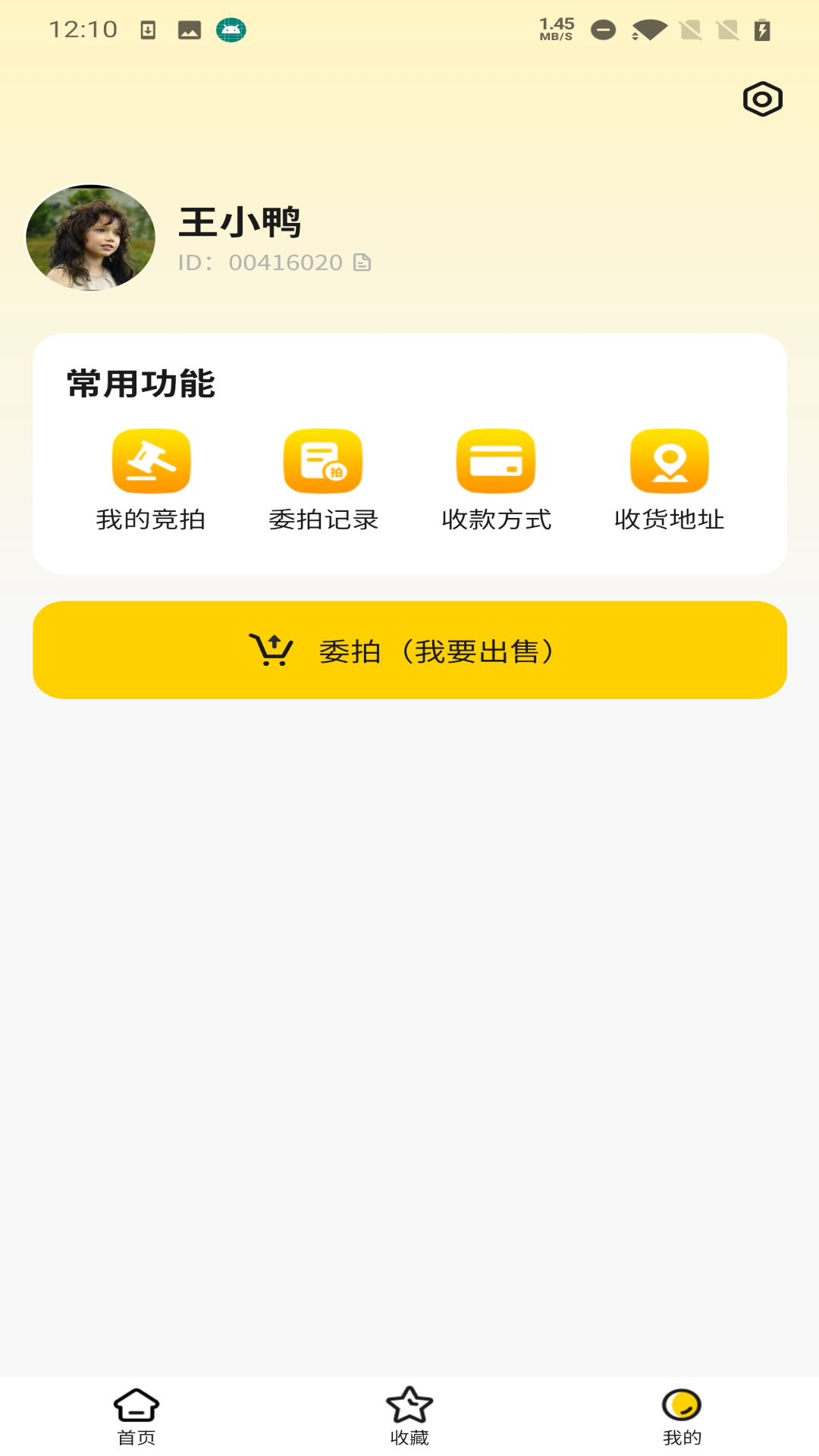Copy the user ID 00416020
The width and height of the screenshot is (819, 1456).
(362, 262)
